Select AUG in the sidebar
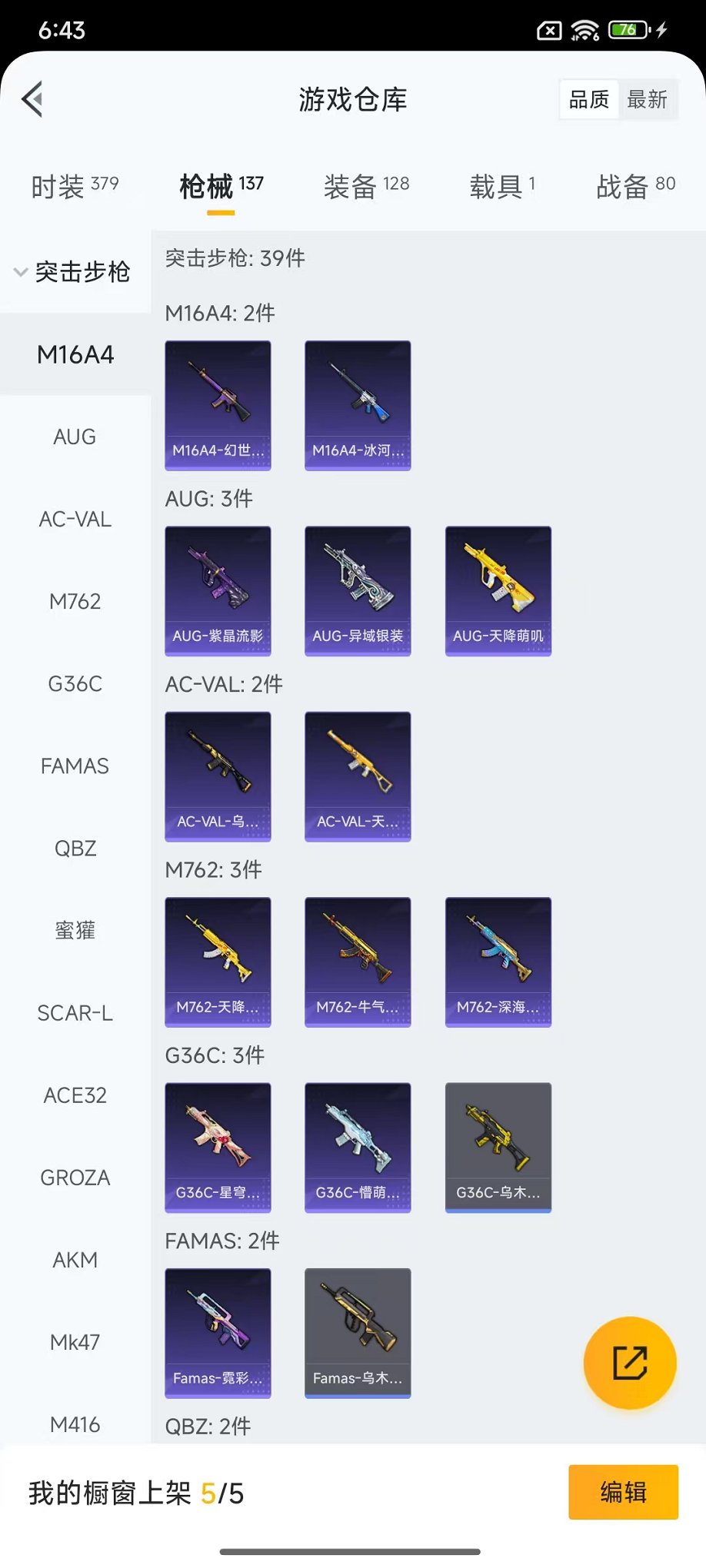706x1568 pixels. click(75, 437)
